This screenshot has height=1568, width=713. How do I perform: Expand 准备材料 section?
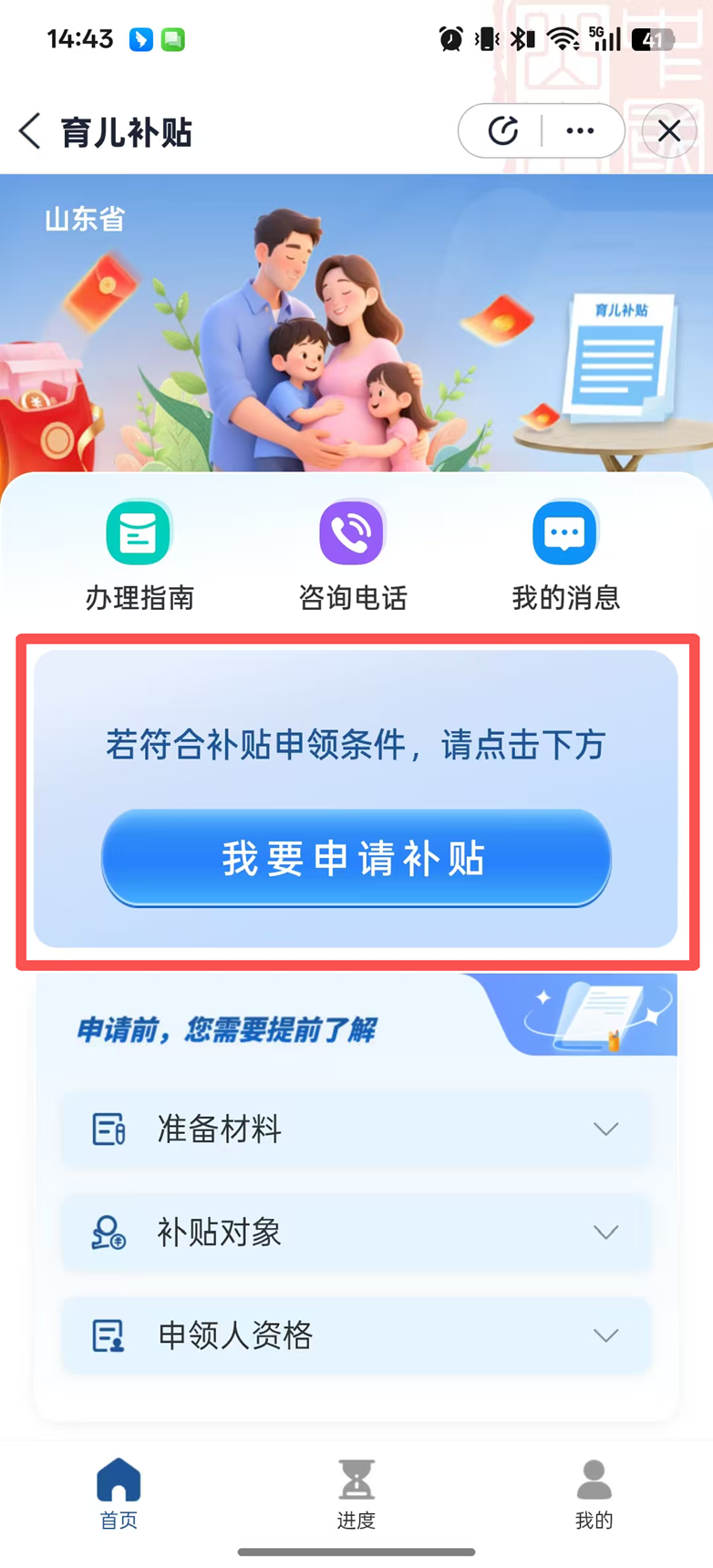pyautogui.click(x=356, y=1129)
